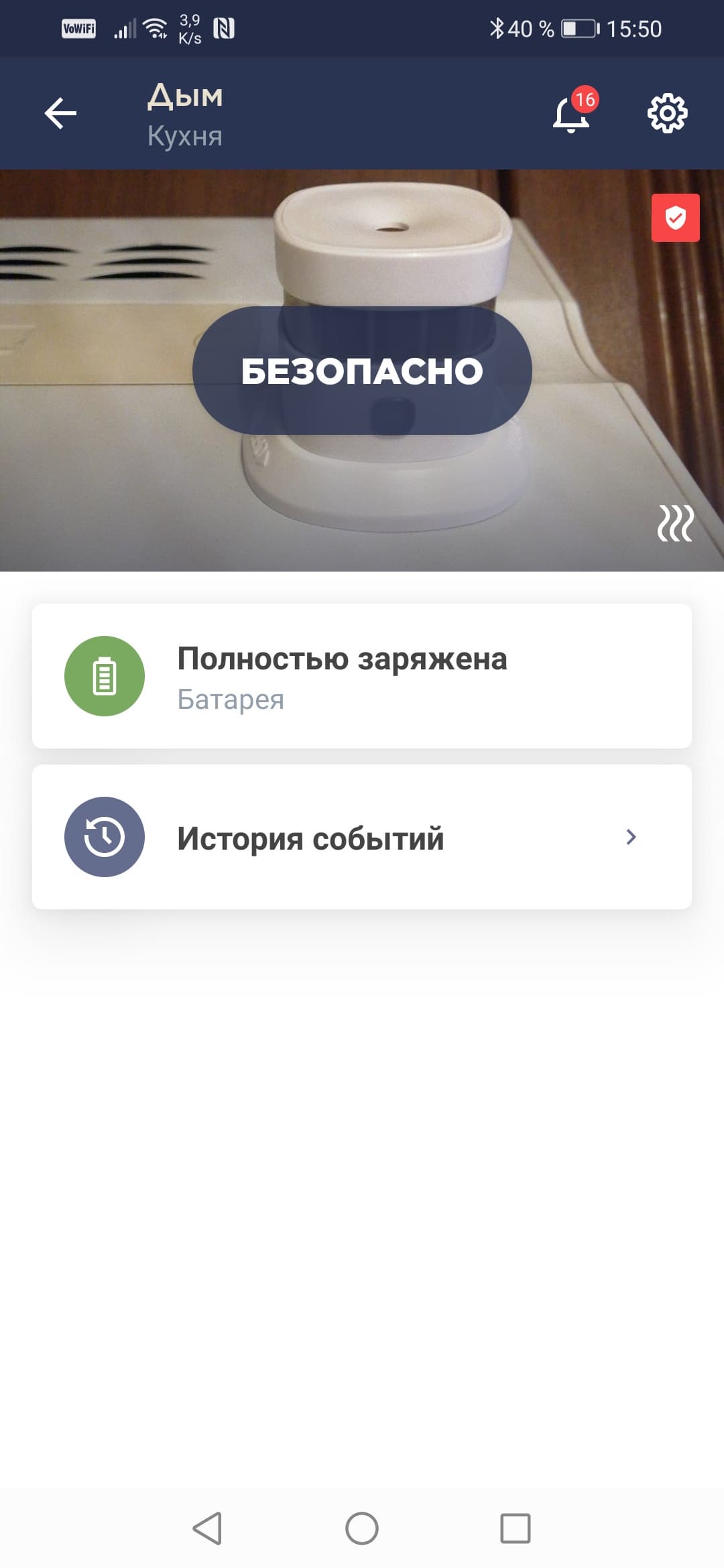Viewport: 724px width, 1568px height.
Task: Open История событий event history
Action: coord(362,837)
